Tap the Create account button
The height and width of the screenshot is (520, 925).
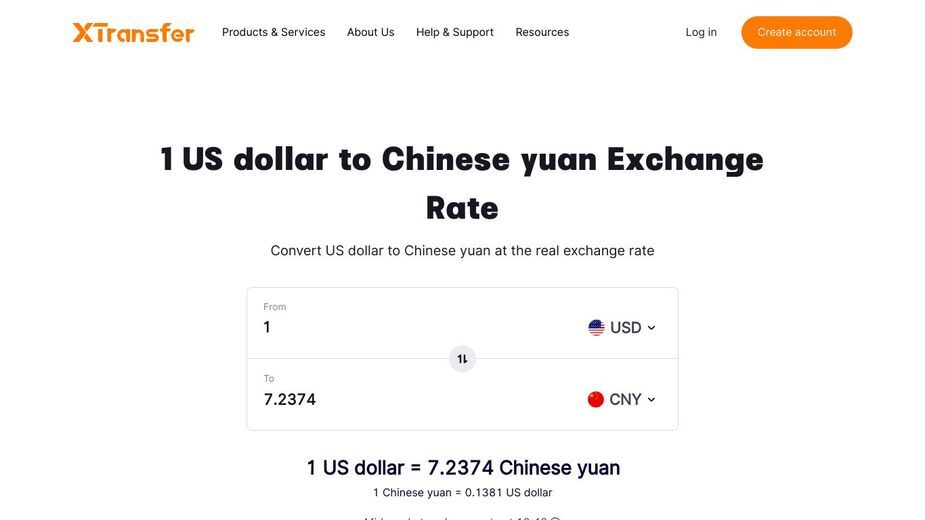[x=796, y=32]
